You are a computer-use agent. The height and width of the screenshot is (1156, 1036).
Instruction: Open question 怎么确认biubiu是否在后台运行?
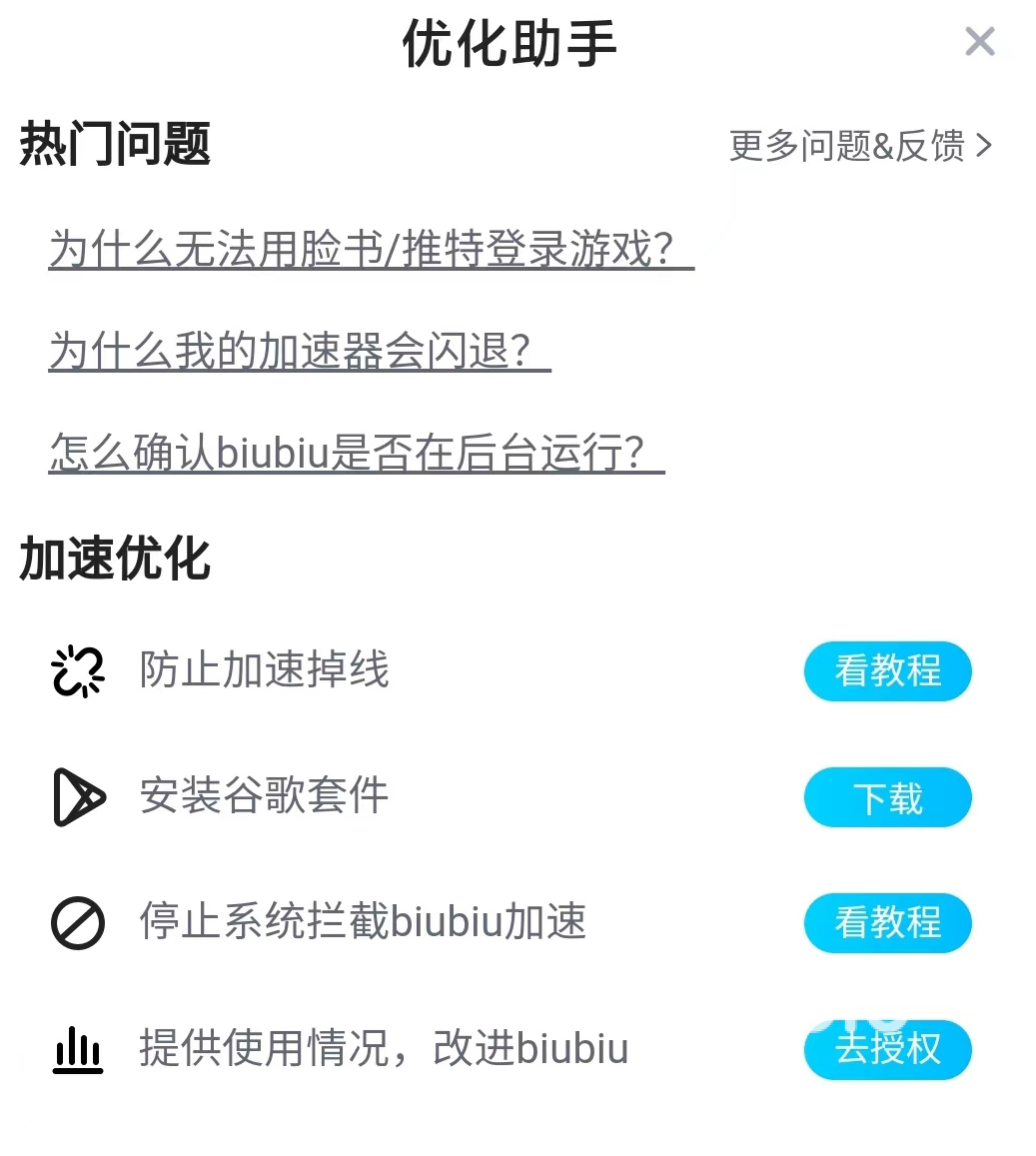pyautogui.click(x=356, y=454)
